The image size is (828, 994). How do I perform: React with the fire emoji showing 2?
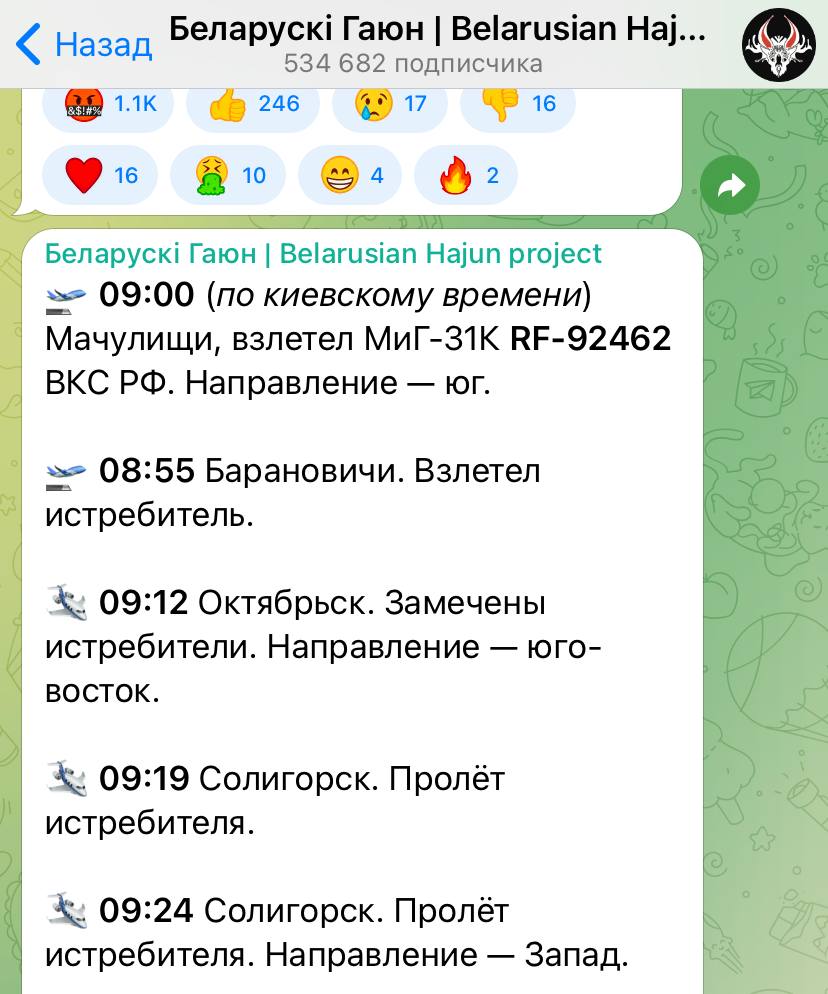[467, 176]
